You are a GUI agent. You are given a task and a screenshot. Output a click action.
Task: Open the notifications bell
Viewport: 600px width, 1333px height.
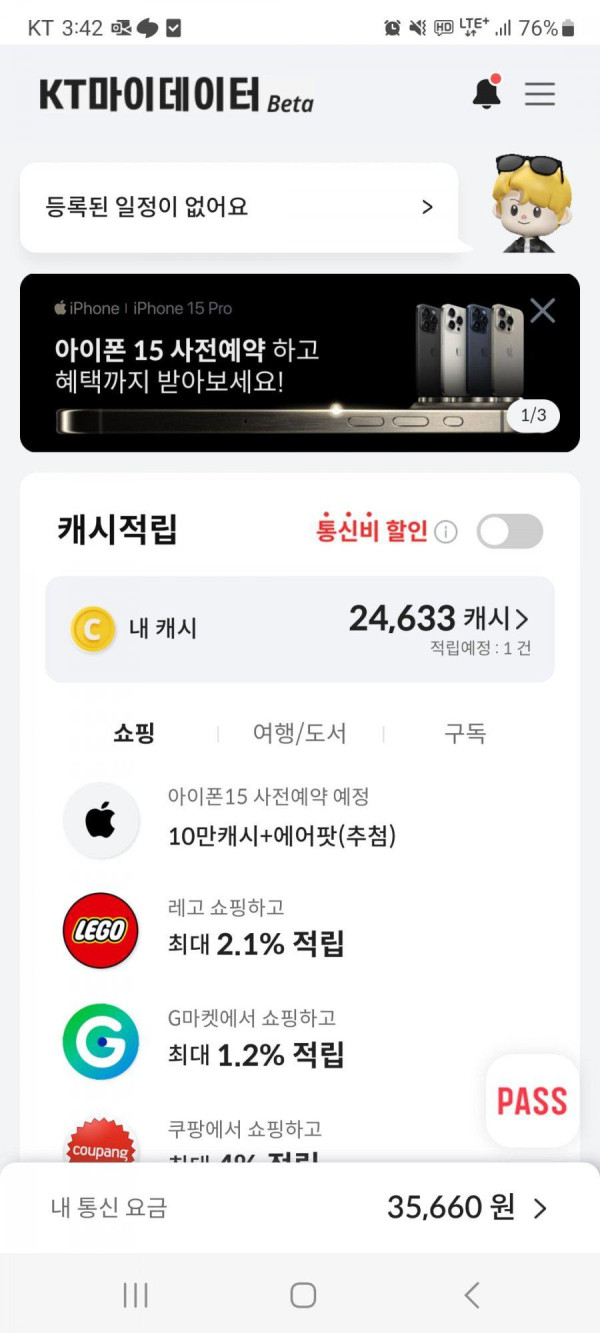click(486, 93)
